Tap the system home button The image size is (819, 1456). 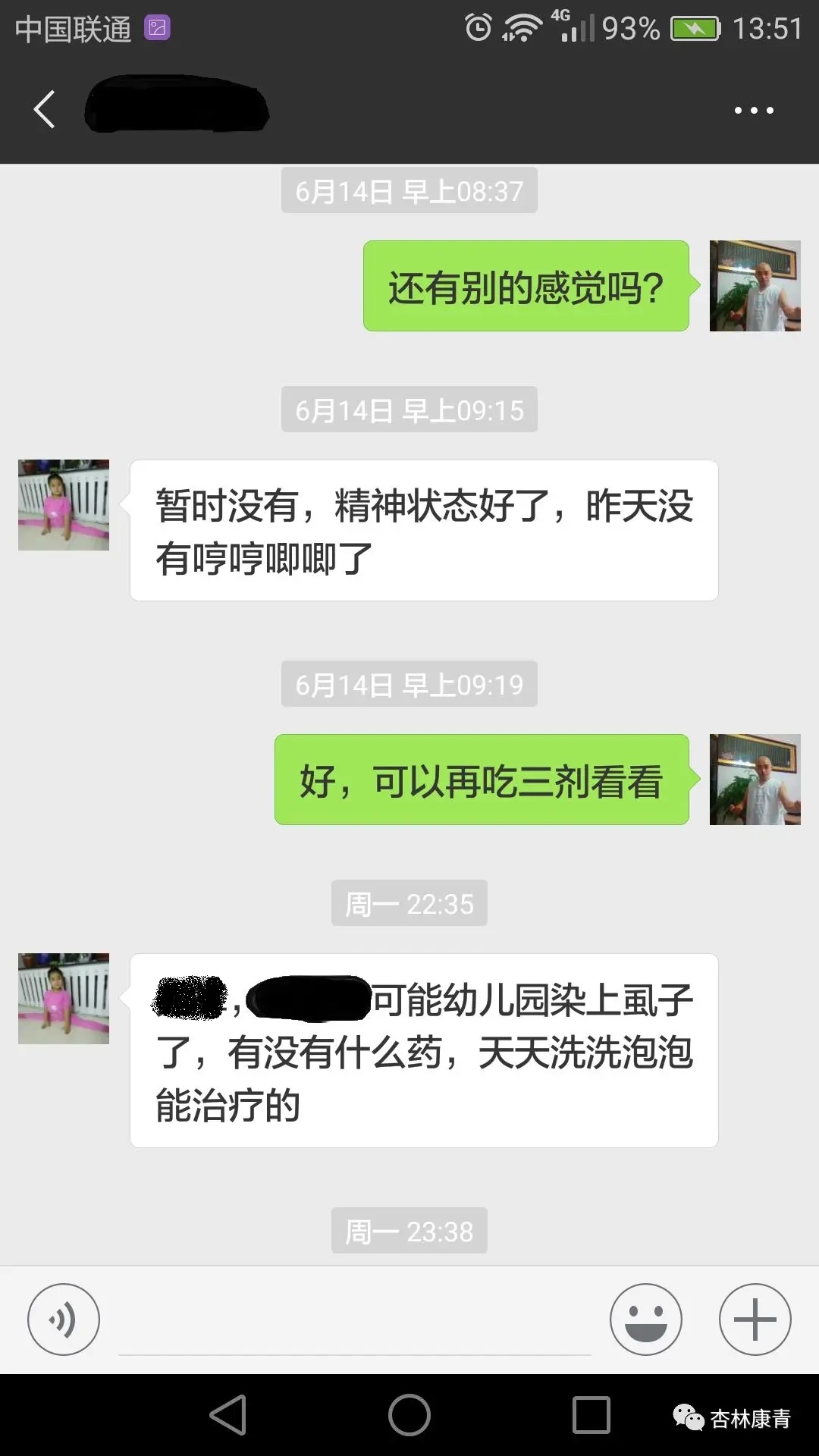coord(409,1415)
